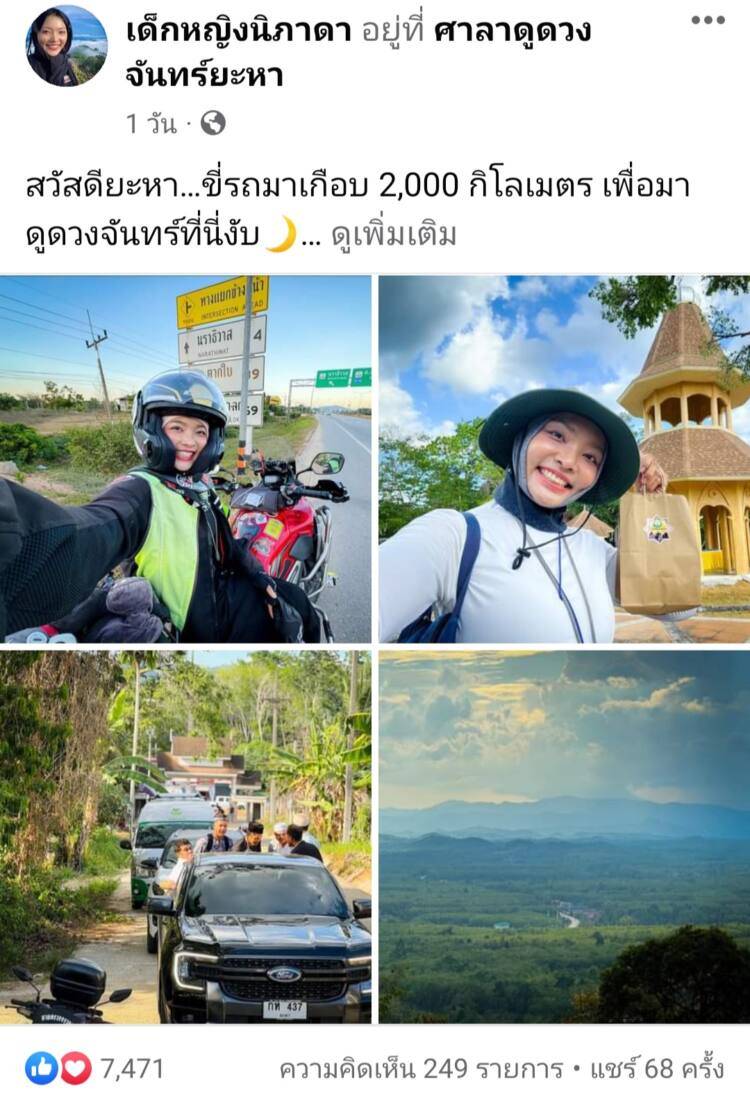This screenshot has height=1106, width=750.
Task: Expand the caption with ดูเพิ่มเติม
Action: click(393, 235)
